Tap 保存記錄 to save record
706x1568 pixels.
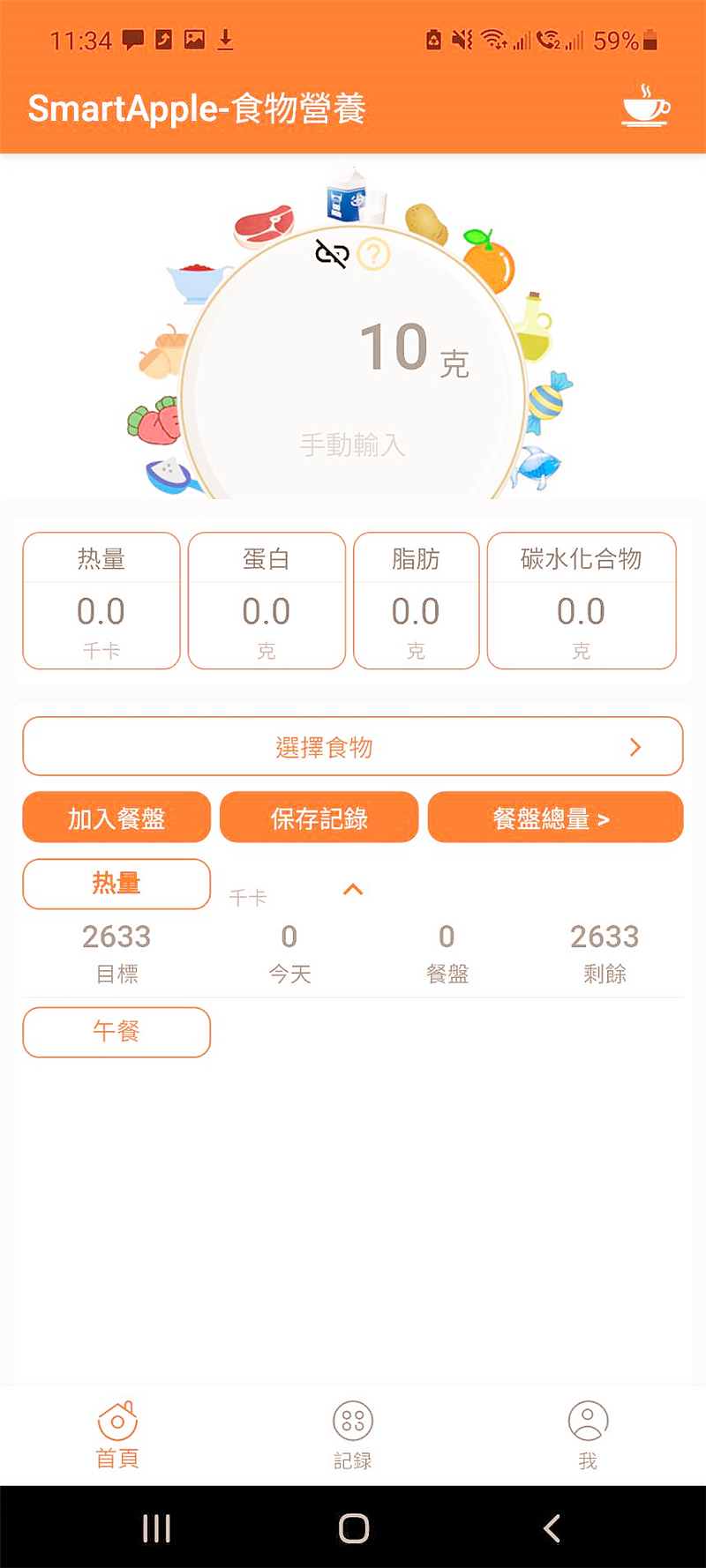coord(319,818)
